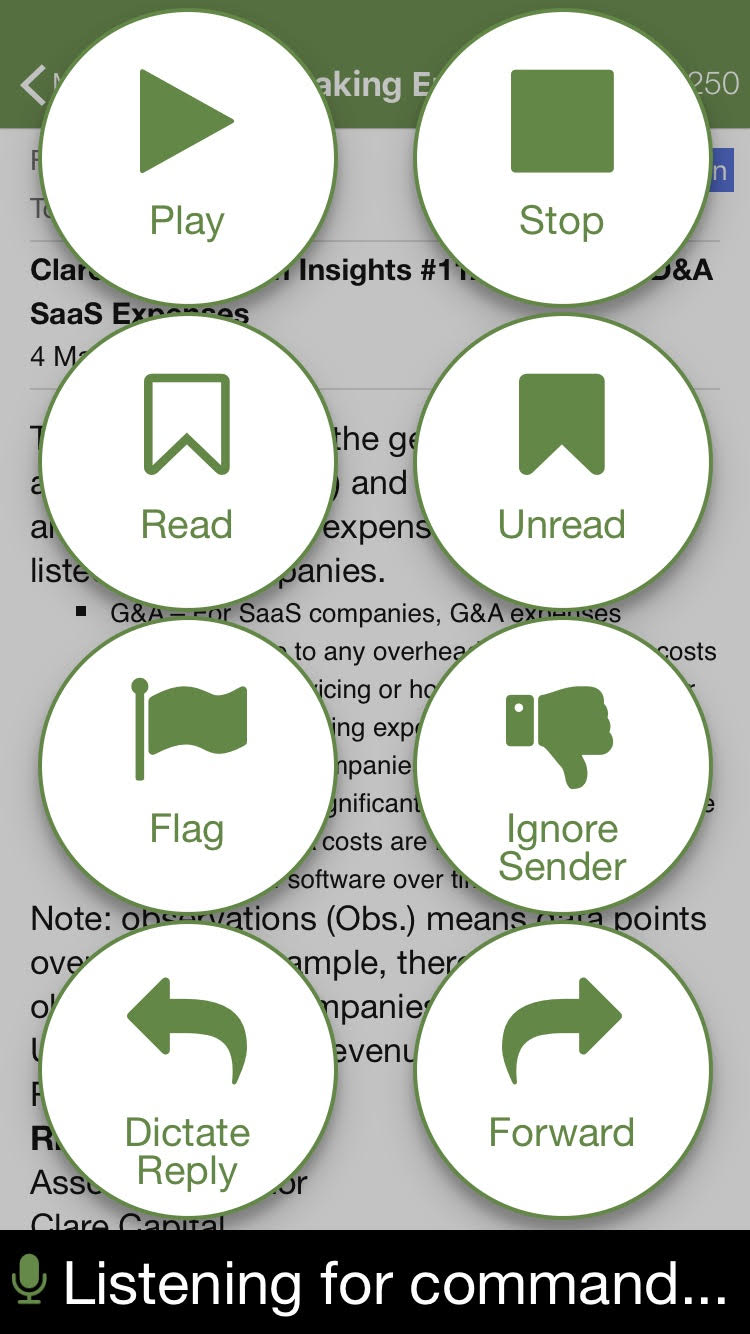Flag this email
Screen dimensions: 750x1334
coord(187,765)
